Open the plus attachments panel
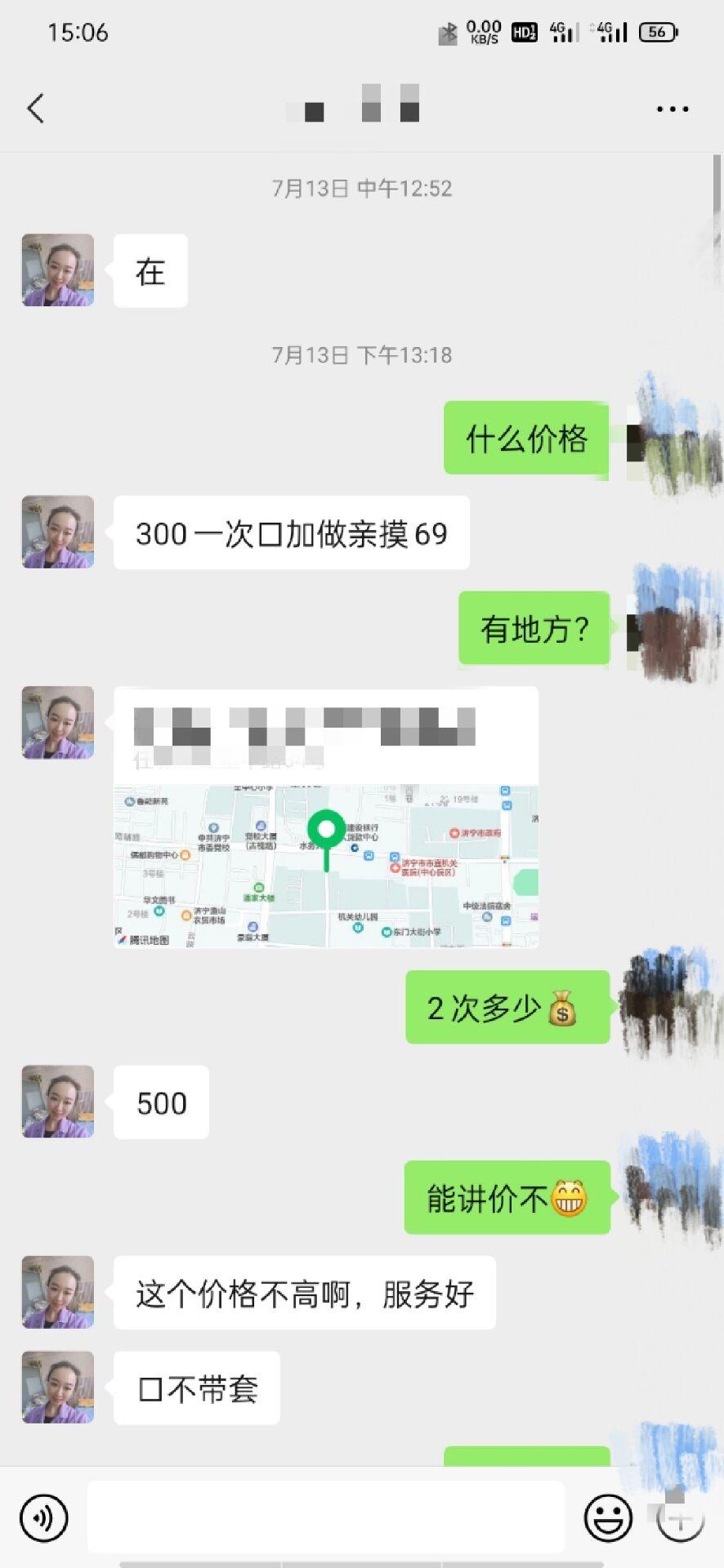Screen dimensions: 724x1568 point(680,1519)
